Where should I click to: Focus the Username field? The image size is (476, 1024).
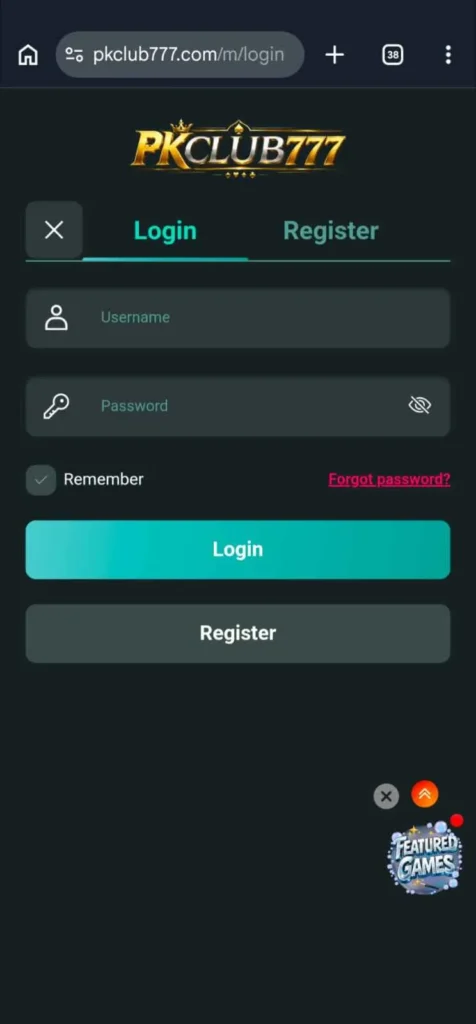238,317
